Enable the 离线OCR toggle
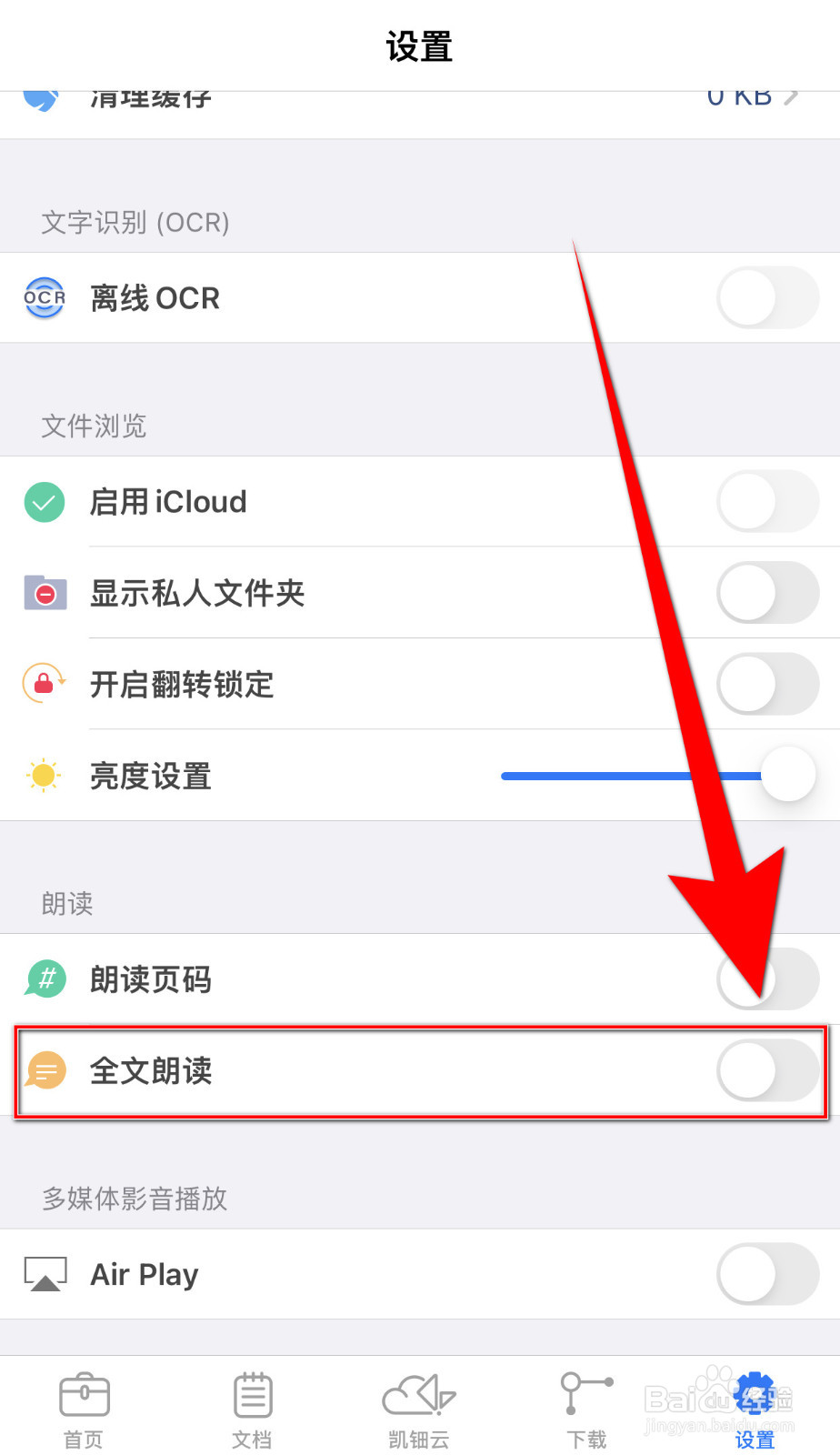Image resolution: width=840 pixels, height=1455 pixels. pos(768,297)
